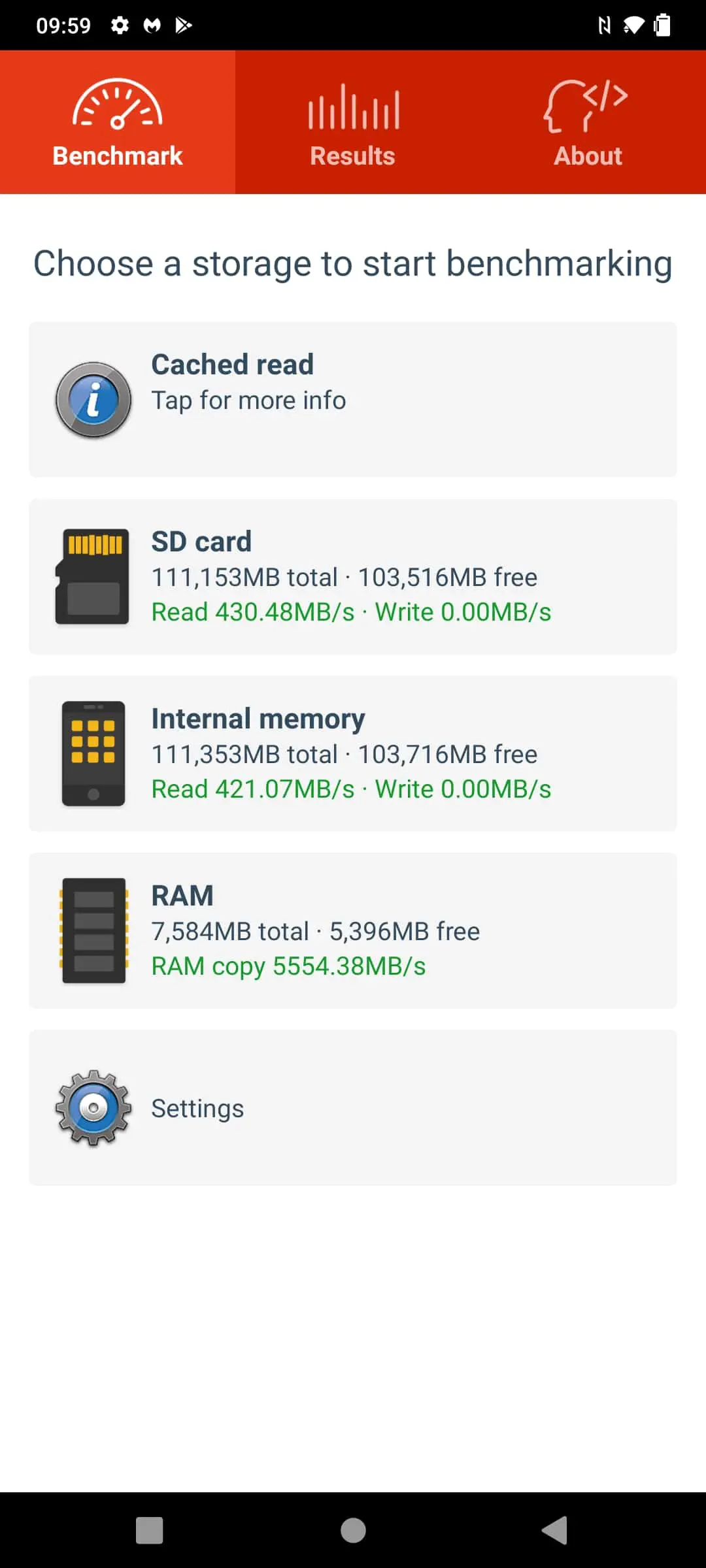Start benchmarking the SD card
The height and width of the screenshot is (1568, 706).
pos(353,576)
